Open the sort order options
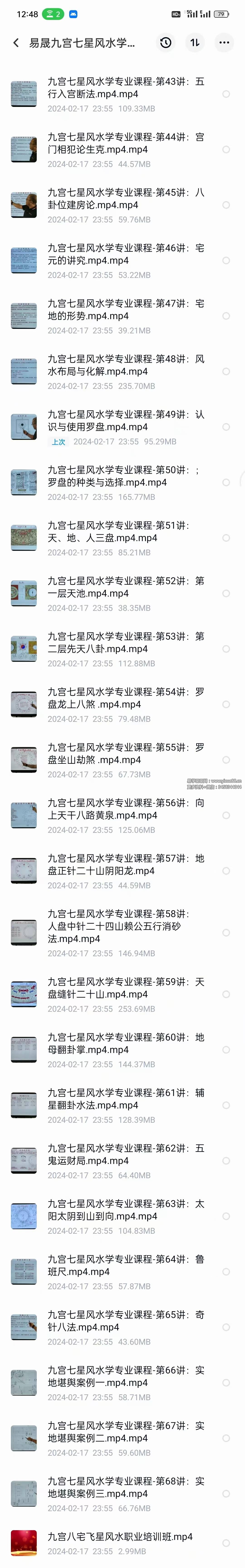245x1568 pixels. point(194,43)
